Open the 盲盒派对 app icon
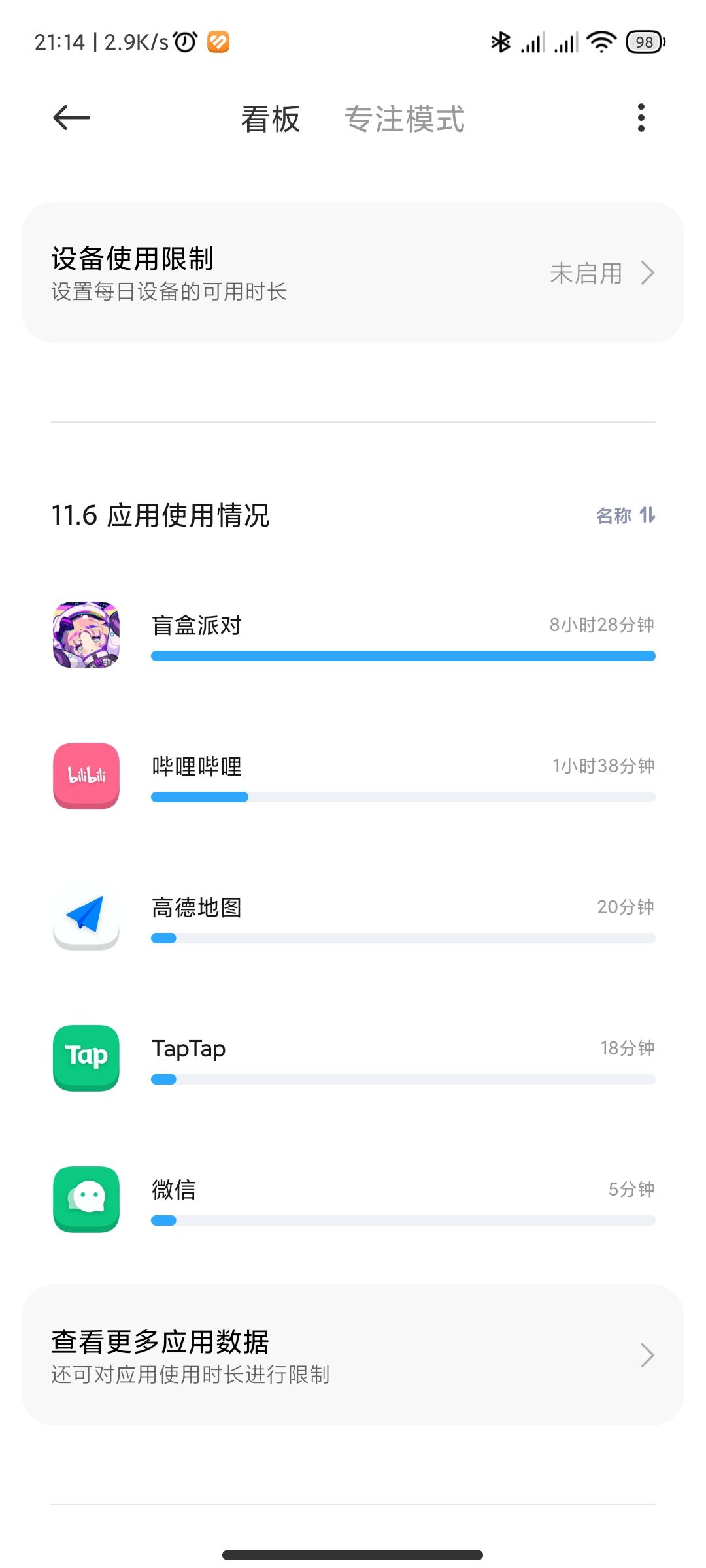This screenshot has width=706, height=1568. [x=86, y=634]
